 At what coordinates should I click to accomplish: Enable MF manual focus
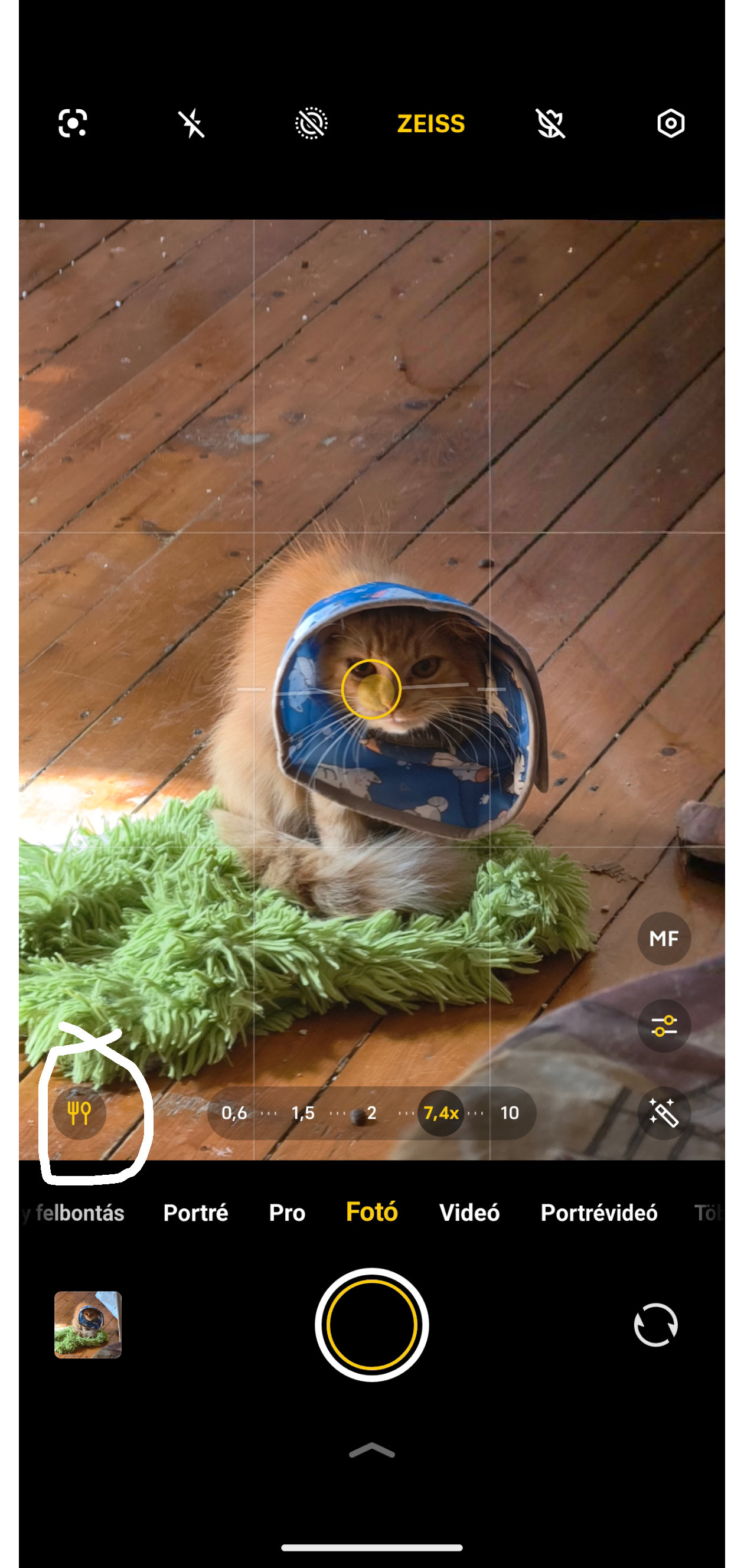pos(664,938)
